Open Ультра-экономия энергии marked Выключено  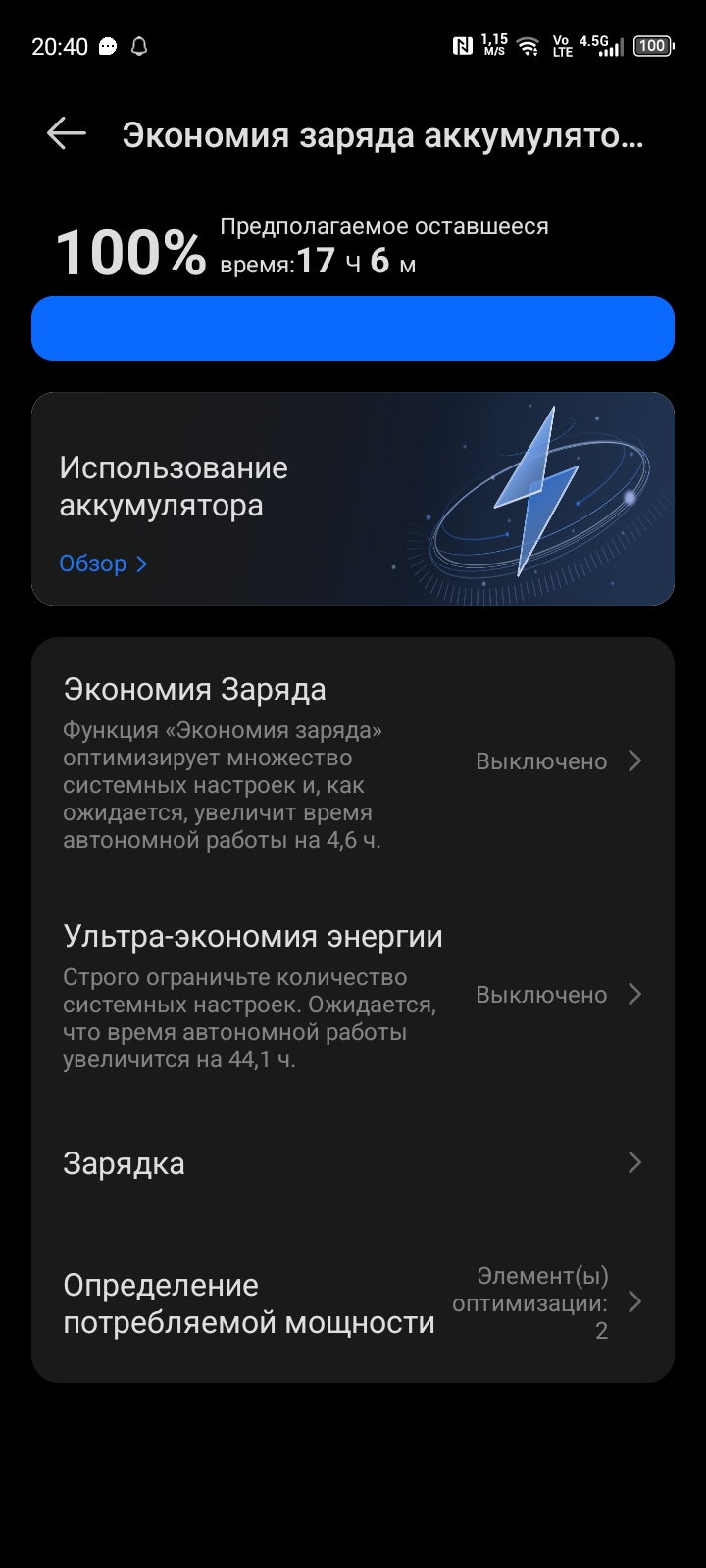click(541, 994)
